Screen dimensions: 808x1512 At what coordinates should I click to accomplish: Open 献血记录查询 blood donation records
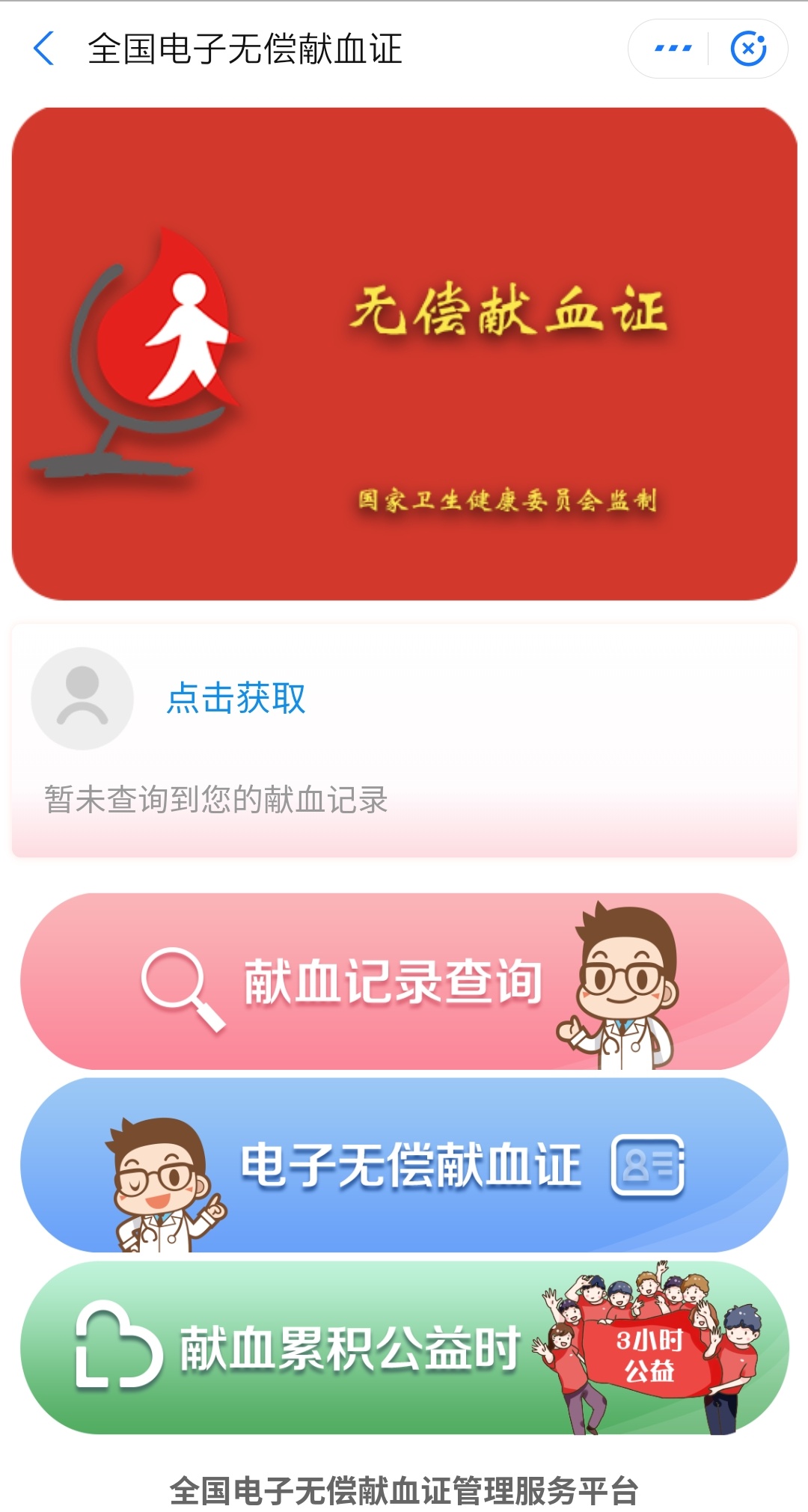coord(404,981)
